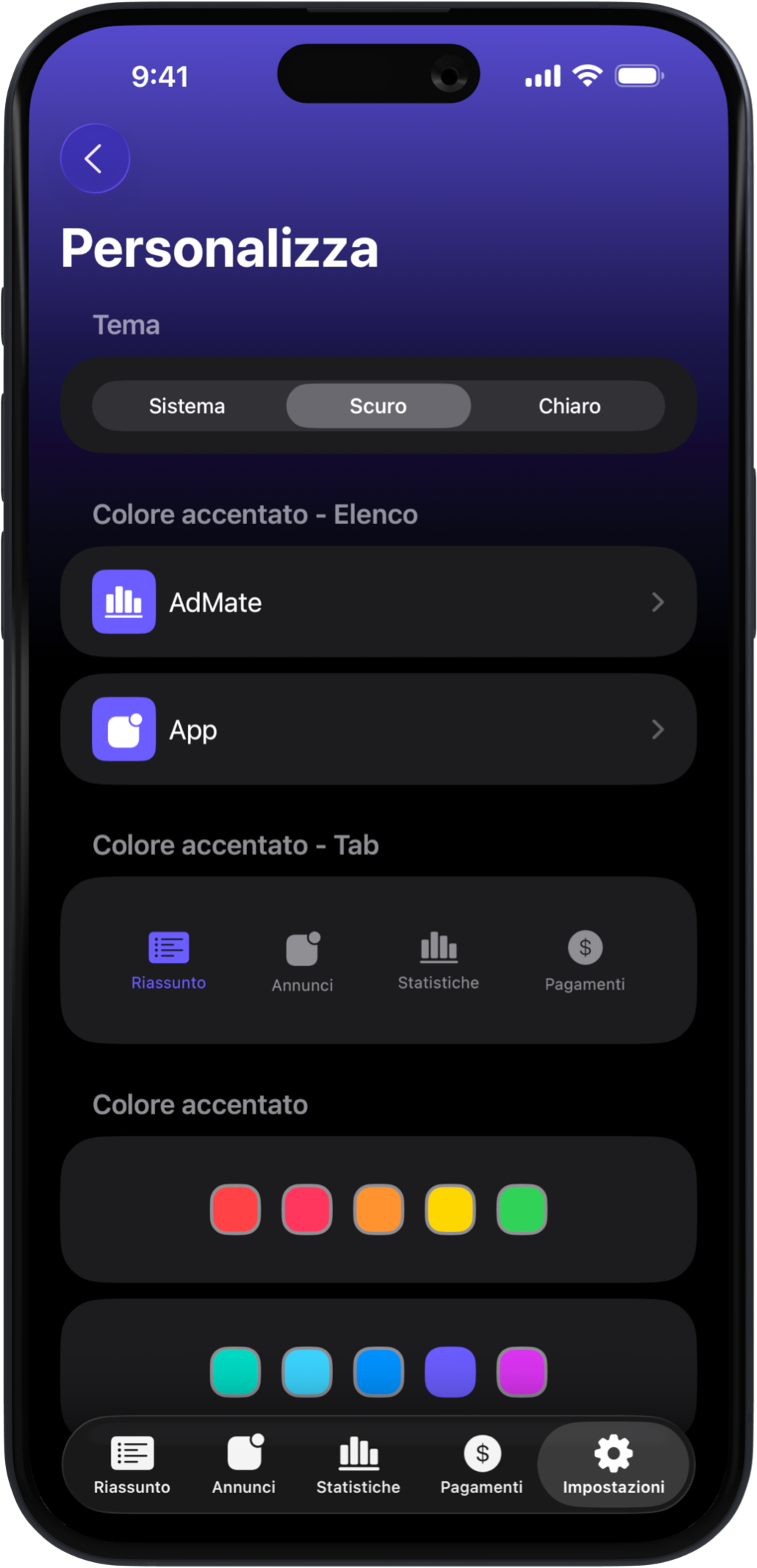
Task: Go back using the arrow button
Action: click(x=95, y=159)
